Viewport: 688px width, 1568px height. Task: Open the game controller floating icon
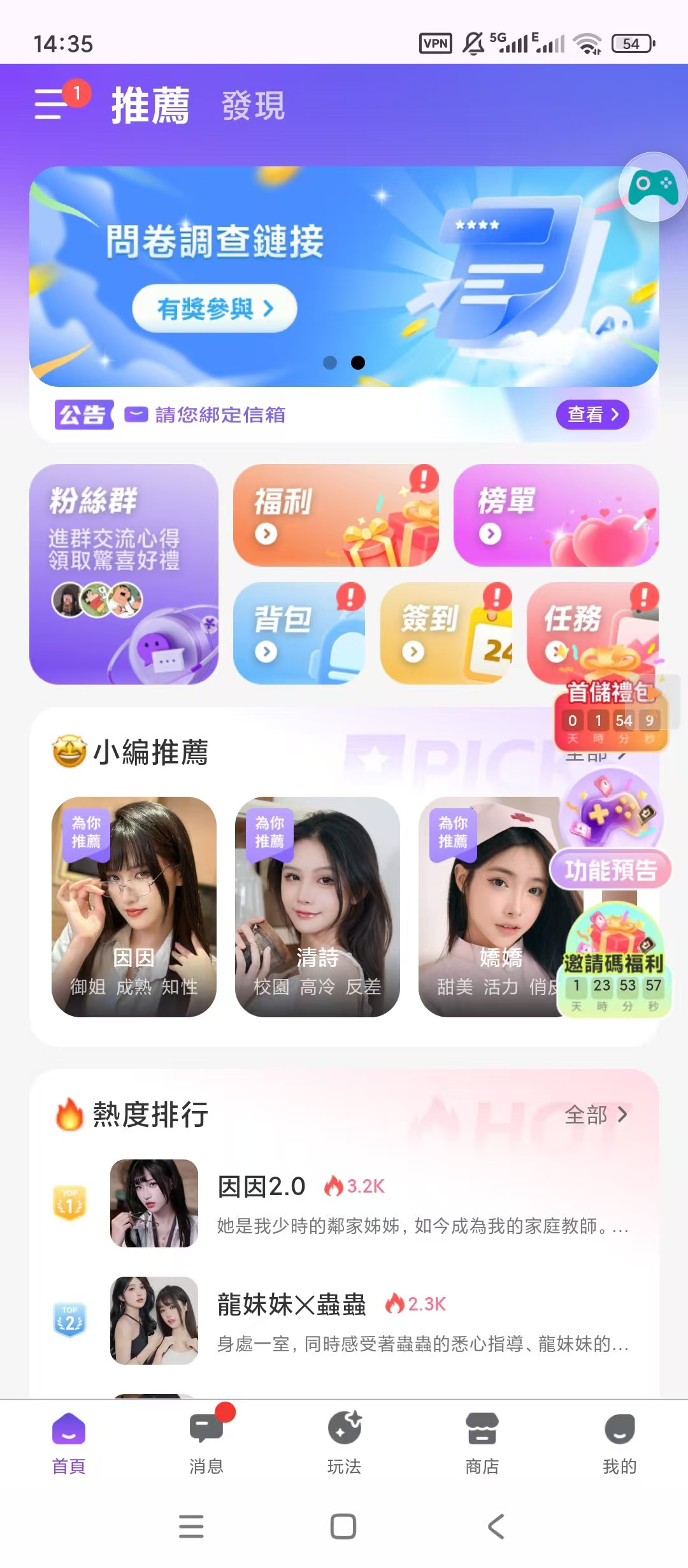pyautogui.click(x=653, y=187)
